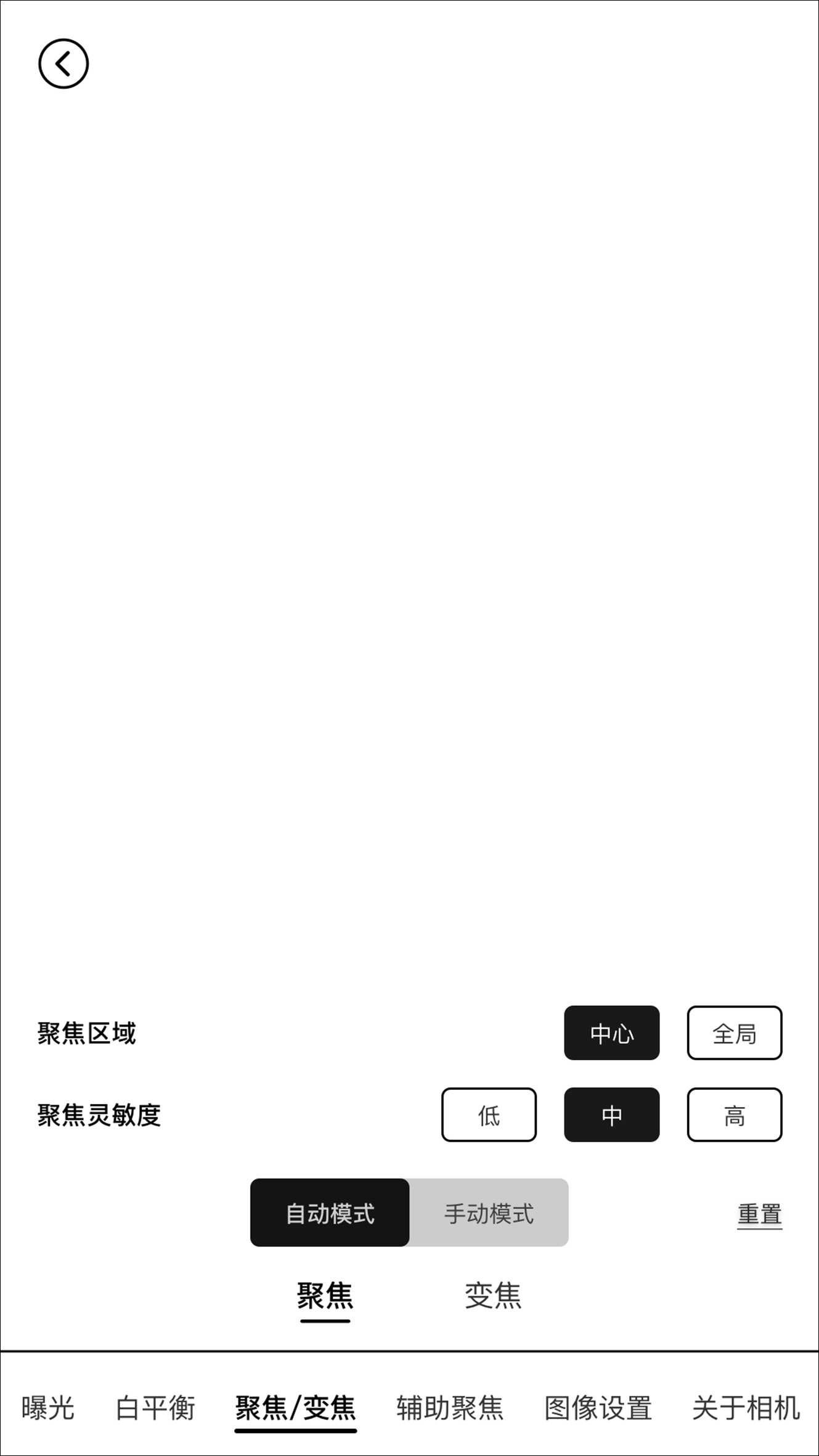Open the 关于相机 tab
Viewport: 819px width, 1456px height.
pyautogui.click(x=746, y=1408)
